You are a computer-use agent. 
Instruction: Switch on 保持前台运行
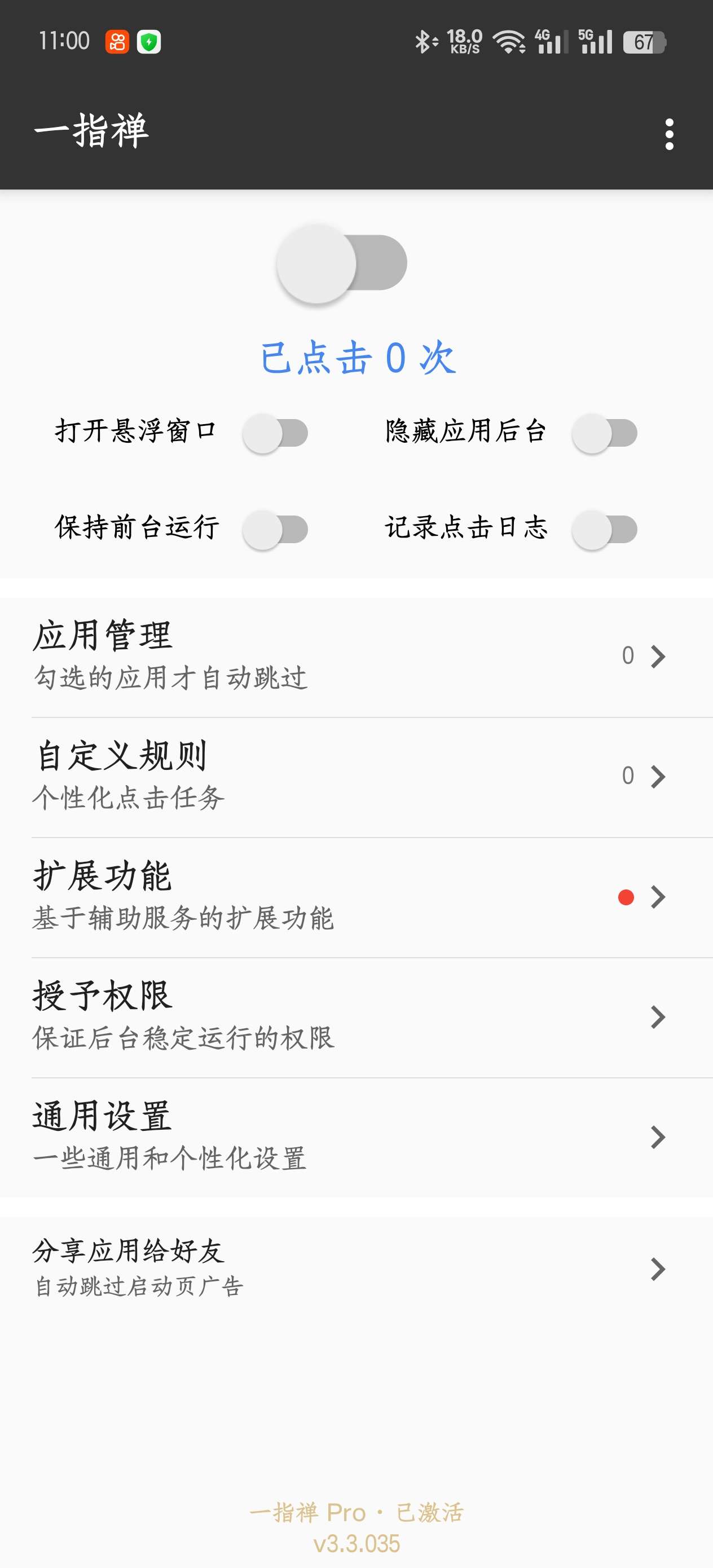click(x=275, y=530)
